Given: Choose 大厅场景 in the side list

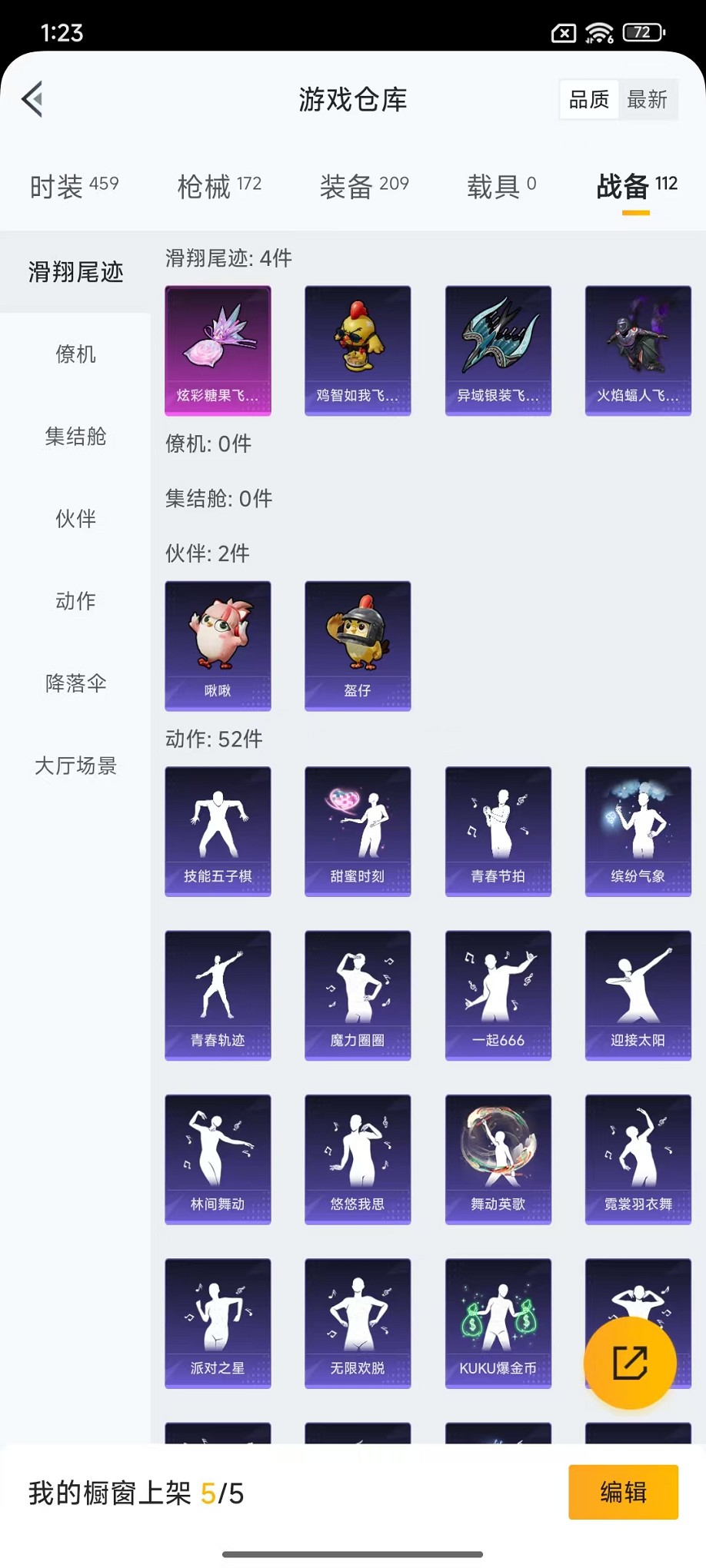Looking at the screenshot, I should [x=75, y=766].
